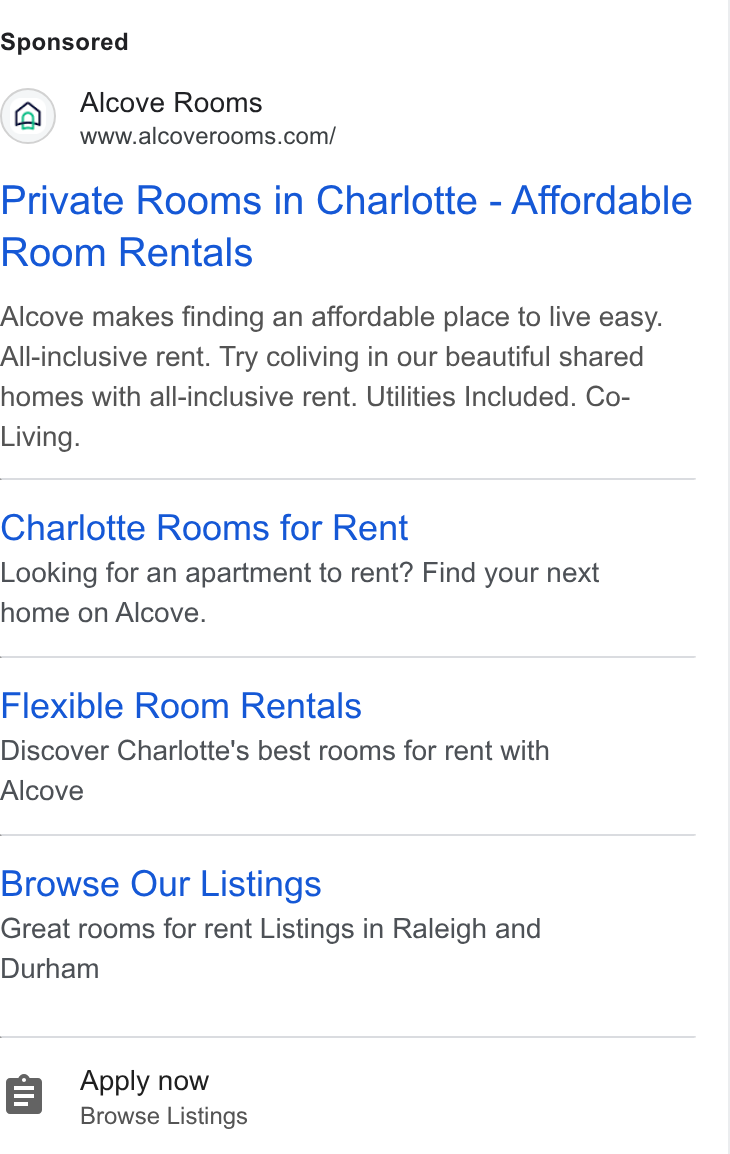
Task: Tap the Apply now row
Action: (347, 1096)
